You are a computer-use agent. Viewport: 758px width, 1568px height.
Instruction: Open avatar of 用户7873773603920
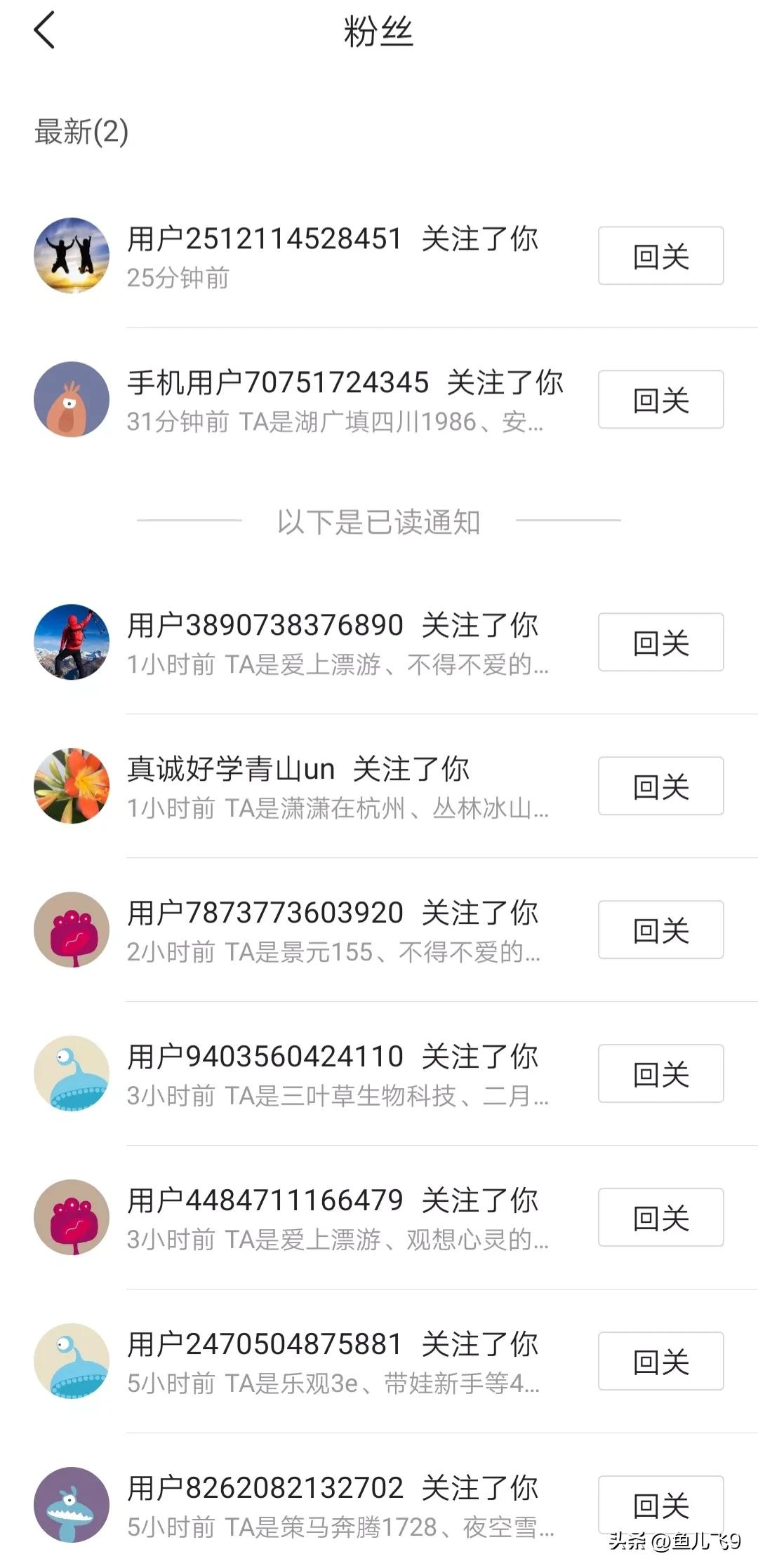tap(71, 929)
